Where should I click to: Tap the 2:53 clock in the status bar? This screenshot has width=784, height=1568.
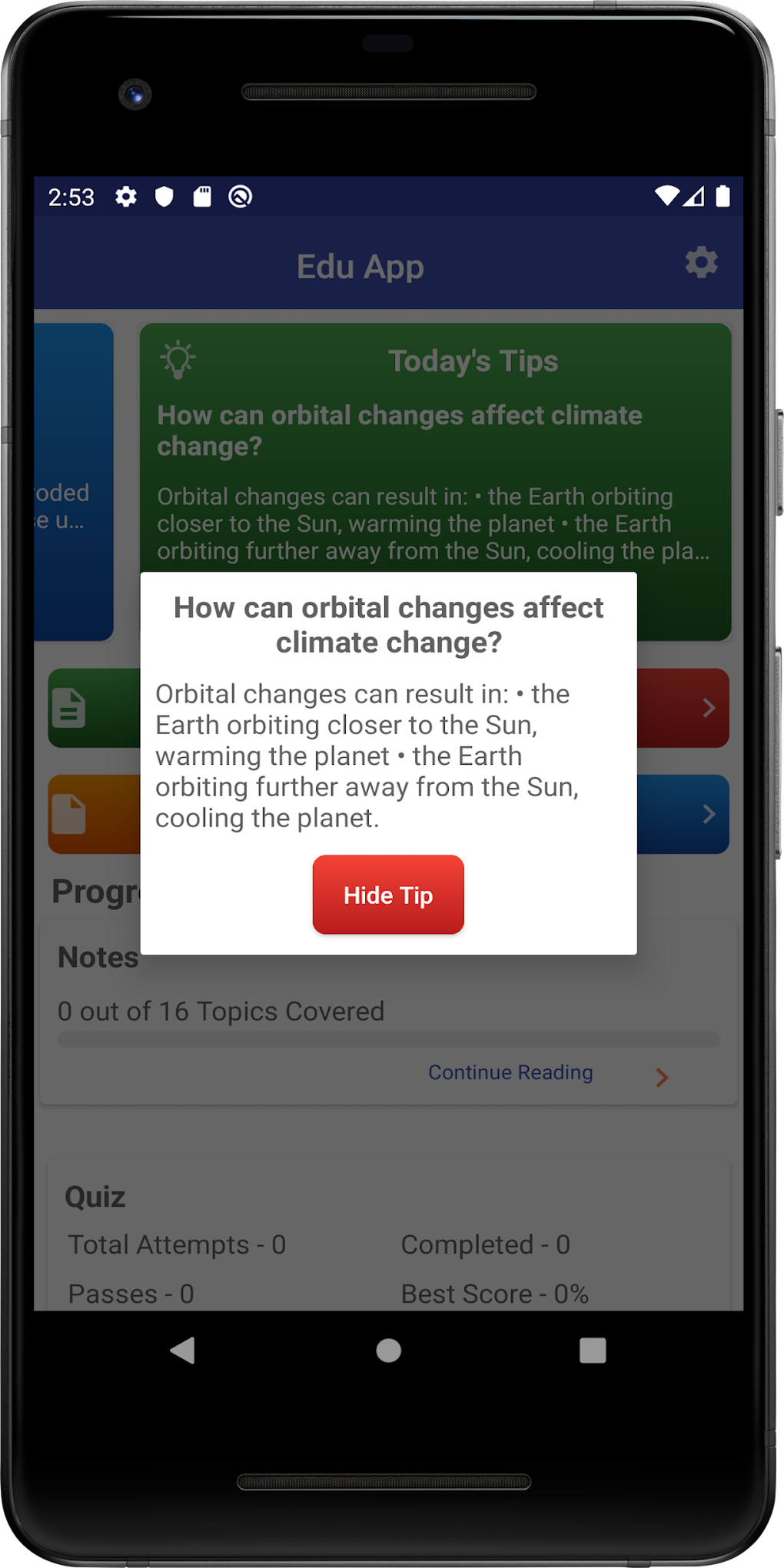[71, 197]
